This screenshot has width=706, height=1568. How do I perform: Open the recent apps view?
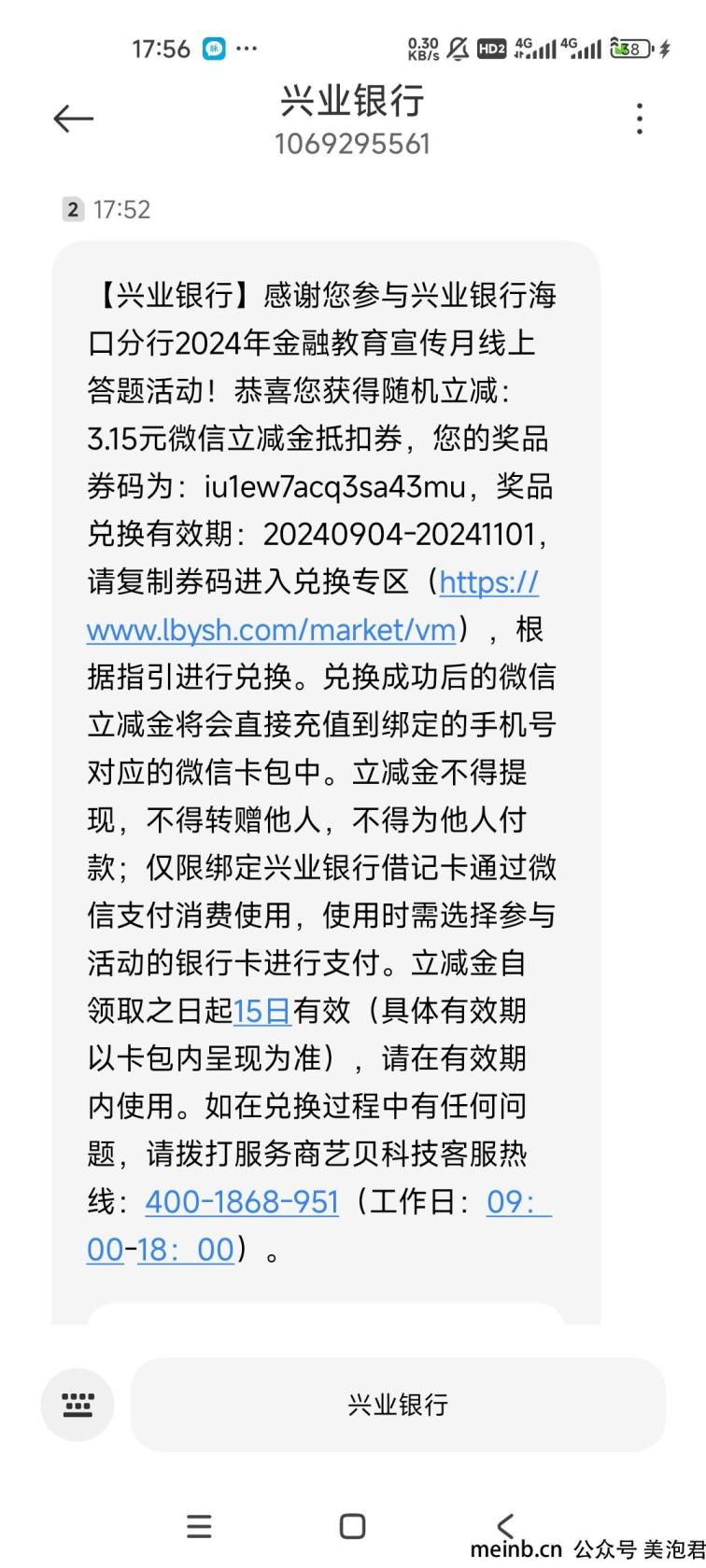click(x=199, y=1526)
